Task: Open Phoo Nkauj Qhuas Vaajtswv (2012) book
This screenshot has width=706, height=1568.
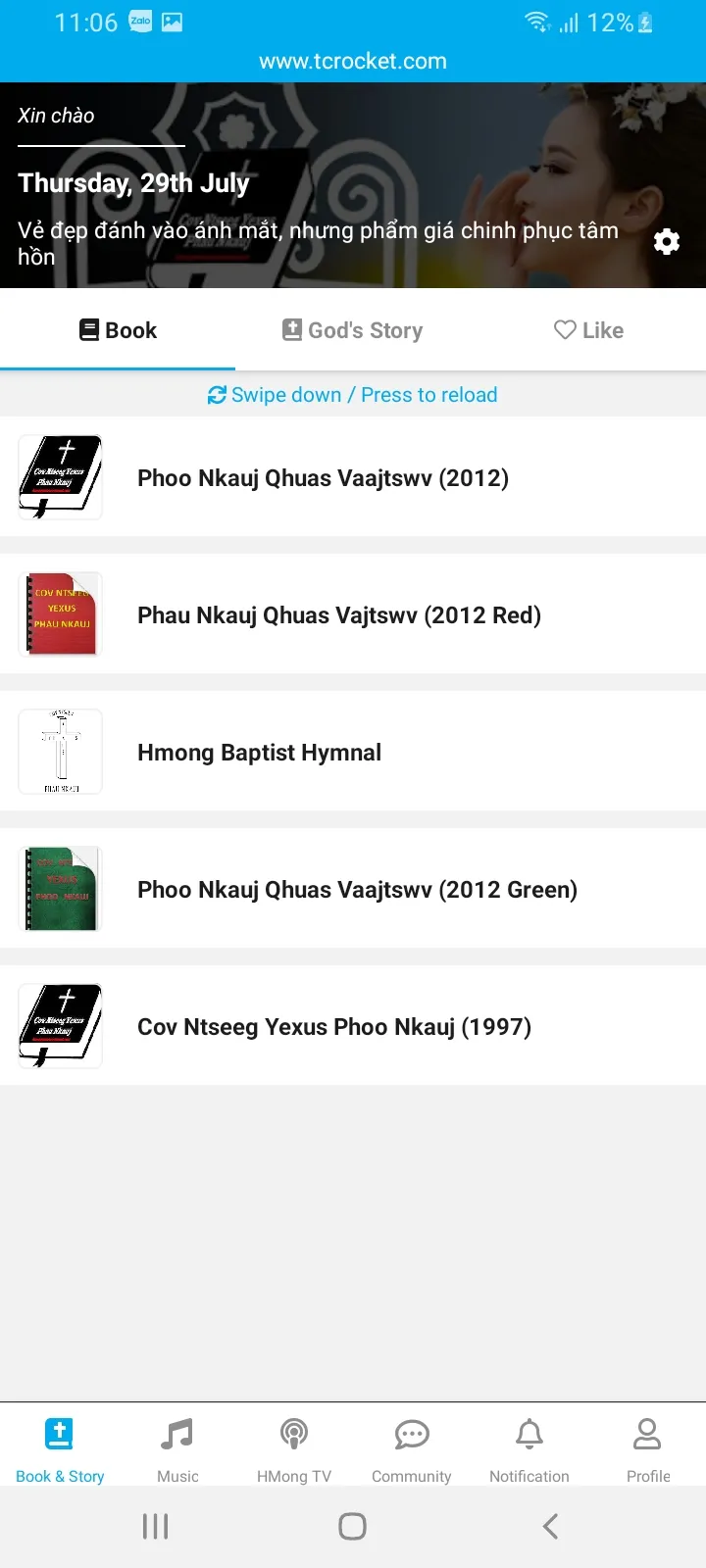Action: (x=353, y=477)
